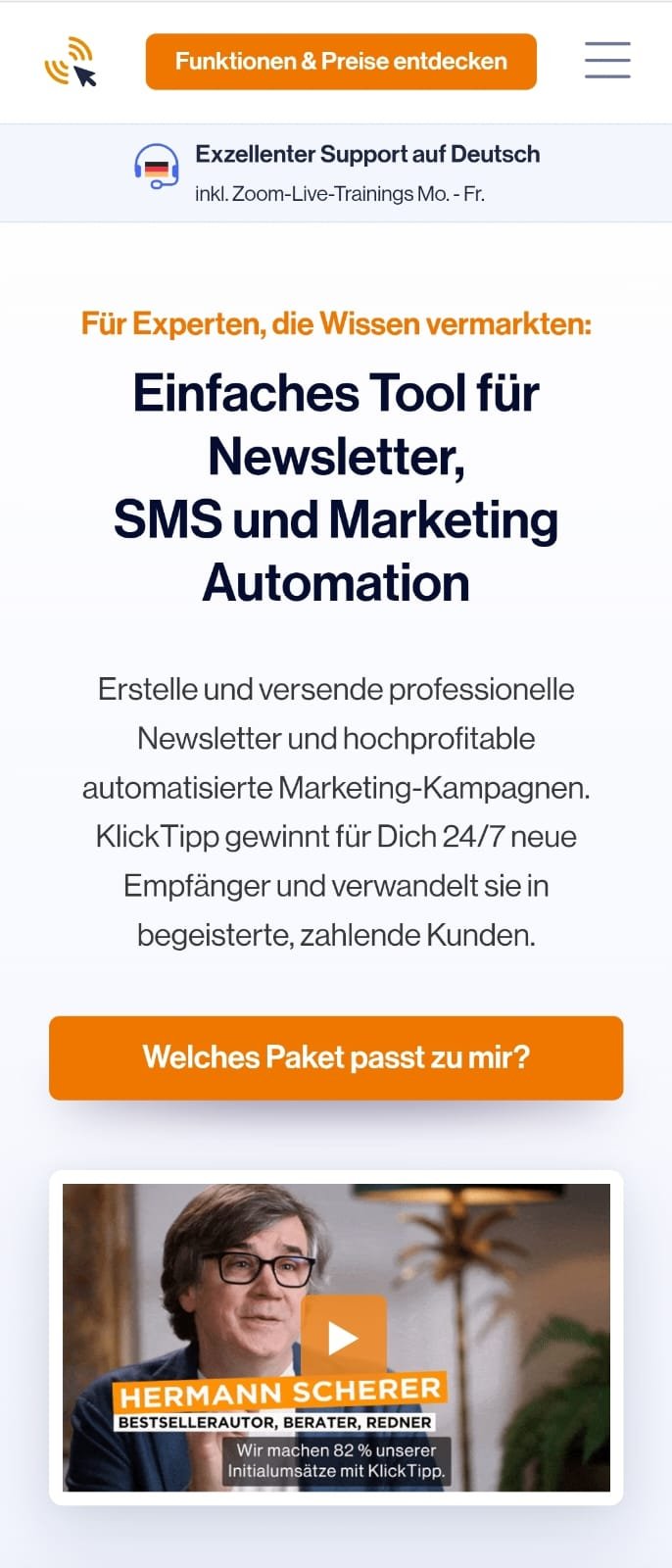Tap Welches Paket passt zu mir? button
Viewport: 672px width, 1568px height.
click(x=336, y=1057)
